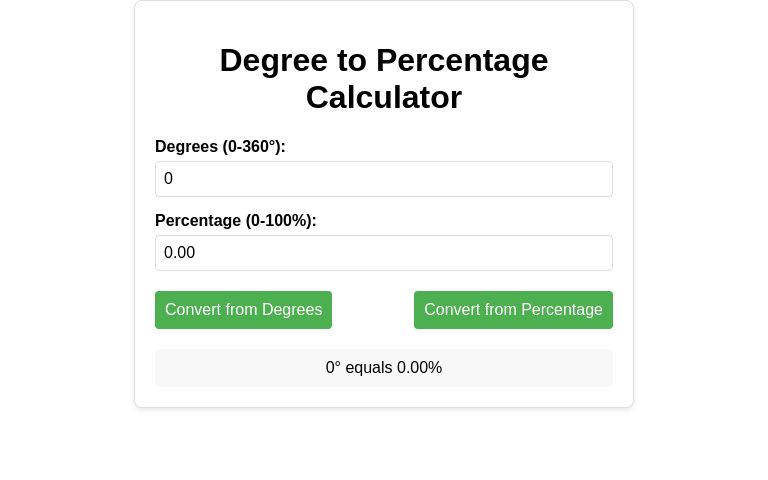Image resolution: width=768 pixels, height=480 pixels.
Task: Focus the Percentage input field
Action: (x=383, y=253)
